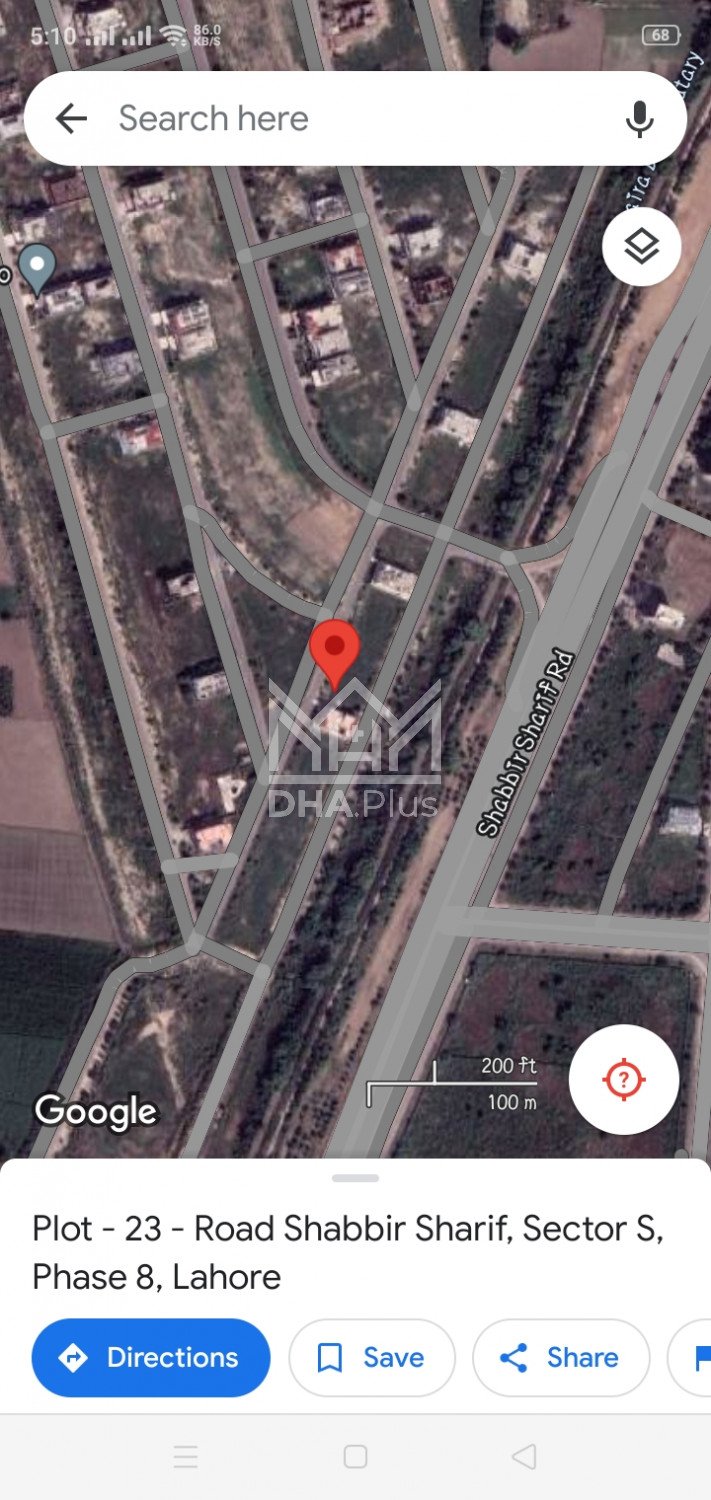Viewport: 711px width, 1500px height.
Task: Get Directions to the plot
Action: [x=151, y=1357]
